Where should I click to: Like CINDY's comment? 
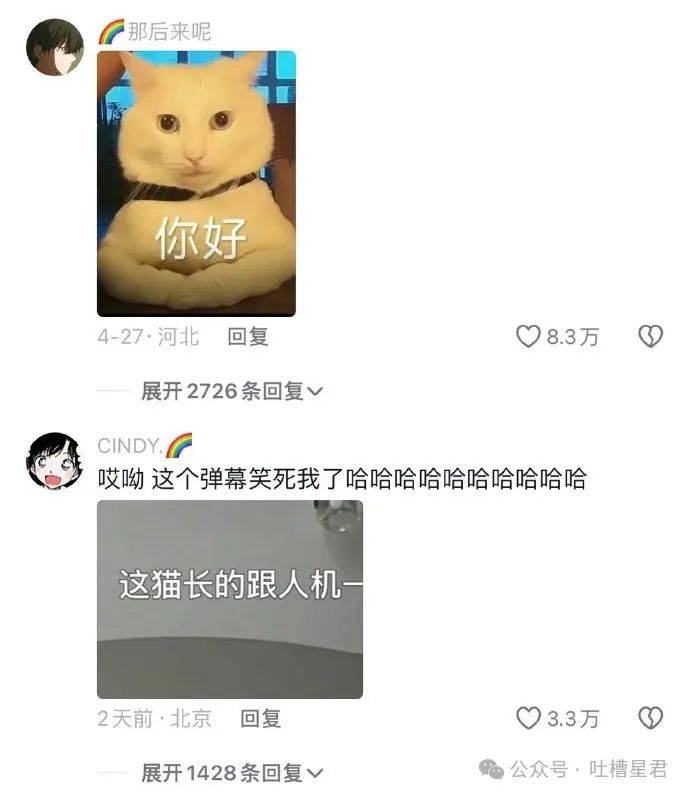529,717
